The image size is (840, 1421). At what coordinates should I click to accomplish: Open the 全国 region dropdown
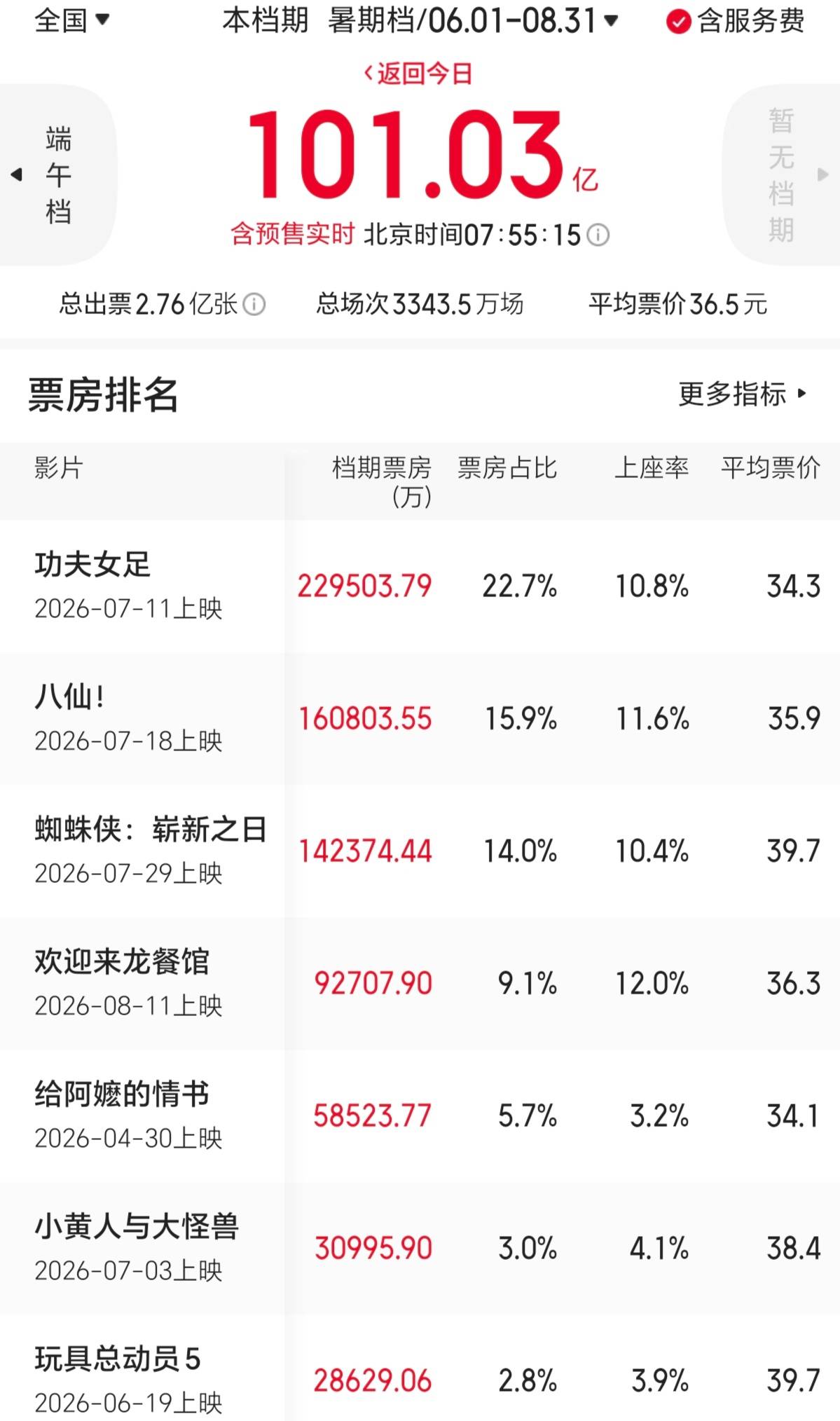point(72,20)
